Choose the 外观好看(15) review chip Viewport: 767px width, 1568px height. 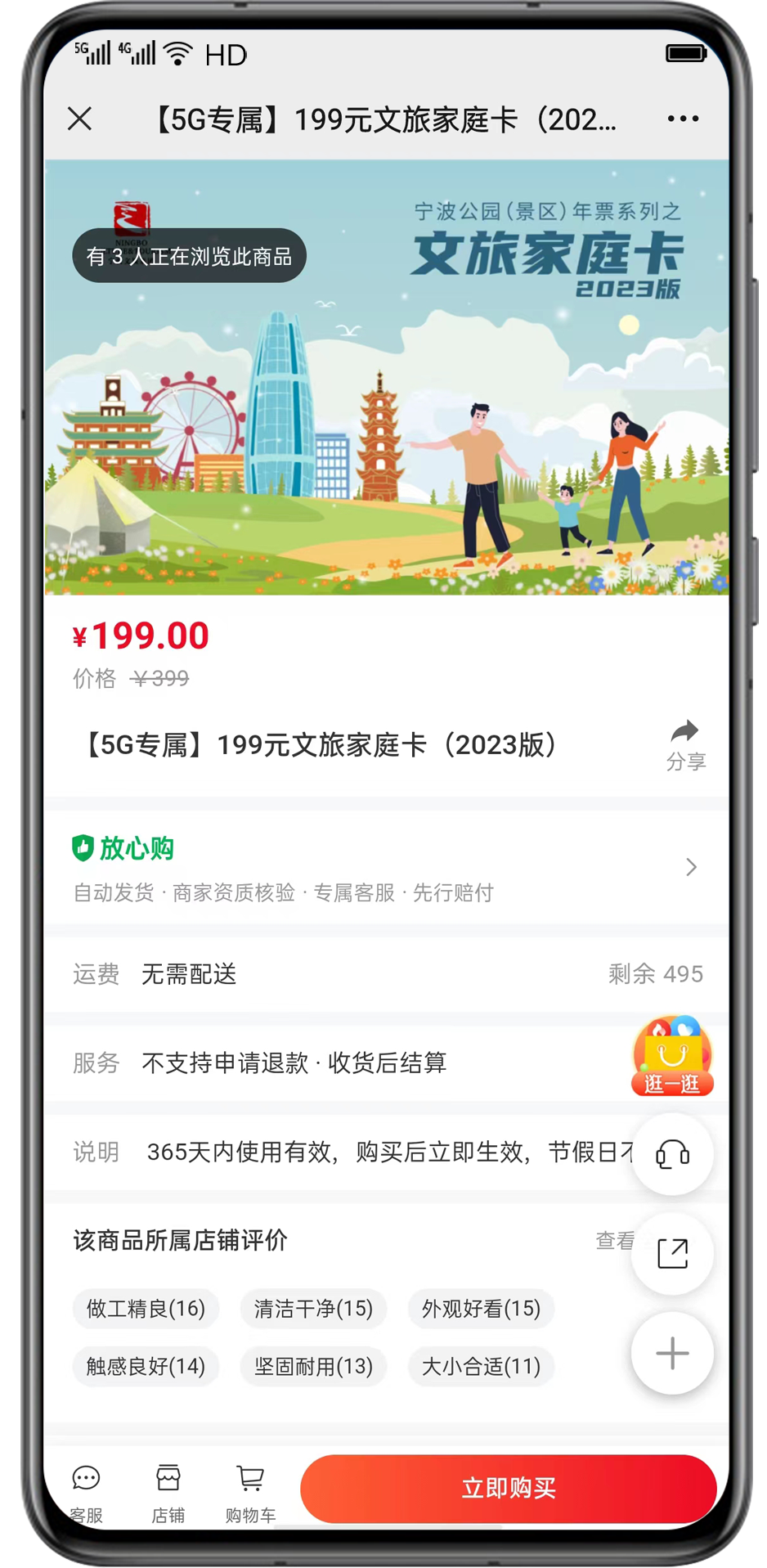481,1309
